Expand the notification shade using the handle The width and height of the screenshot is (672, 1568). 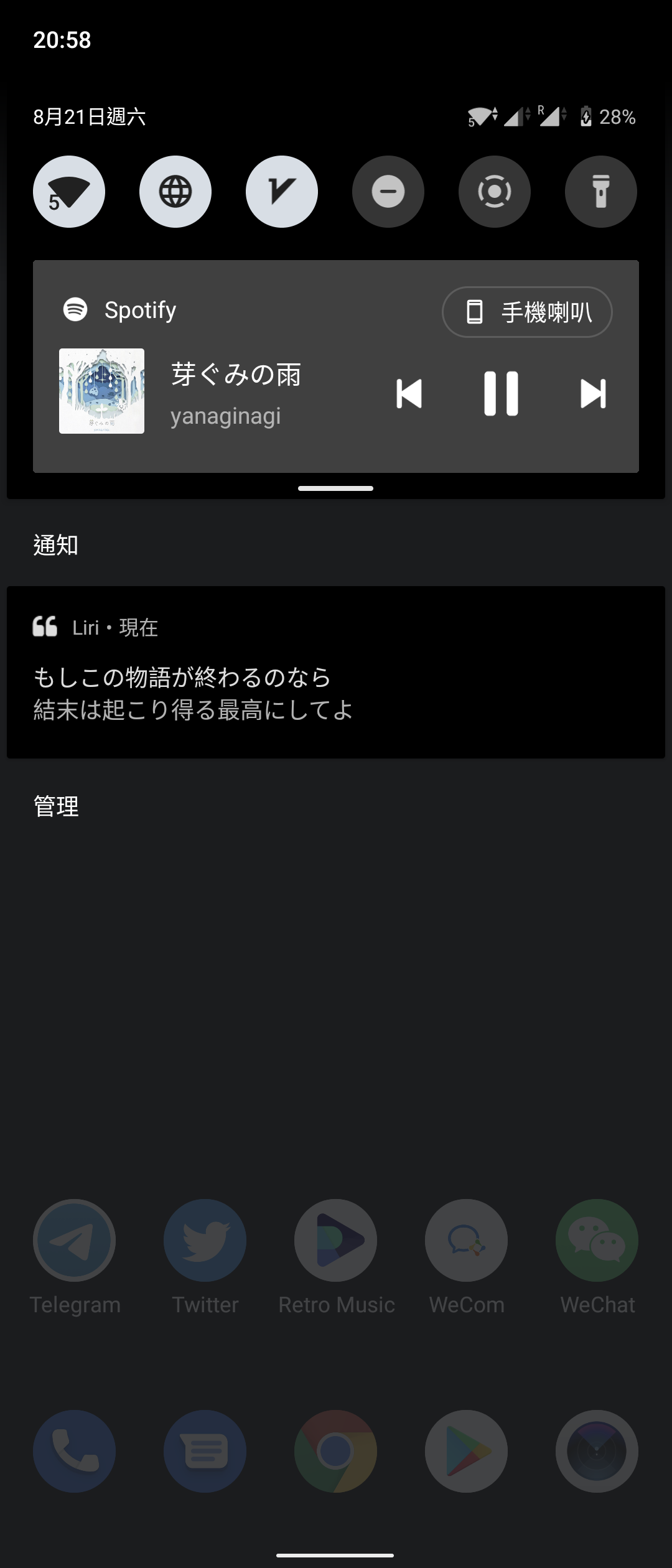coord(335,489)
